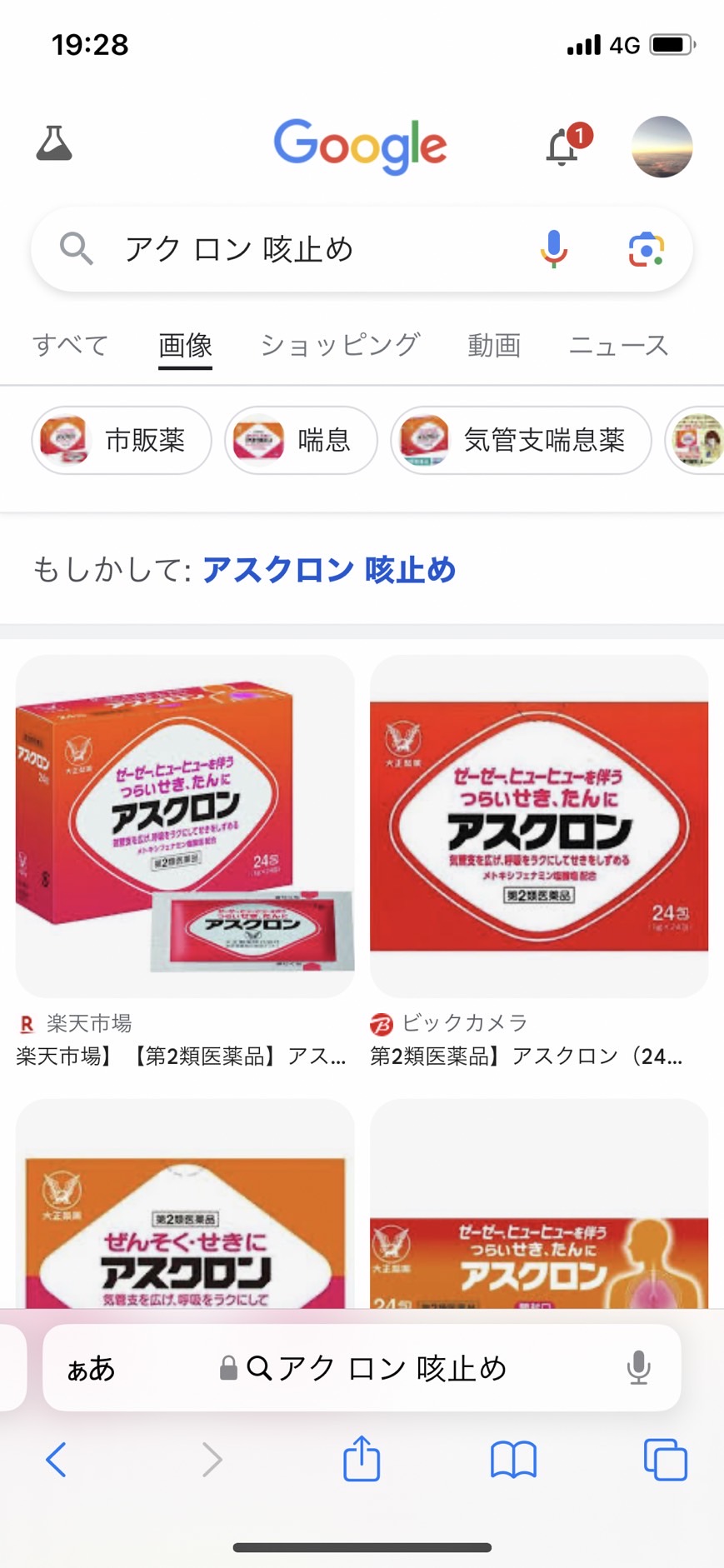Open the notifications bell
The height and width of the screenshot is (1568, 724).
(562, 147)
